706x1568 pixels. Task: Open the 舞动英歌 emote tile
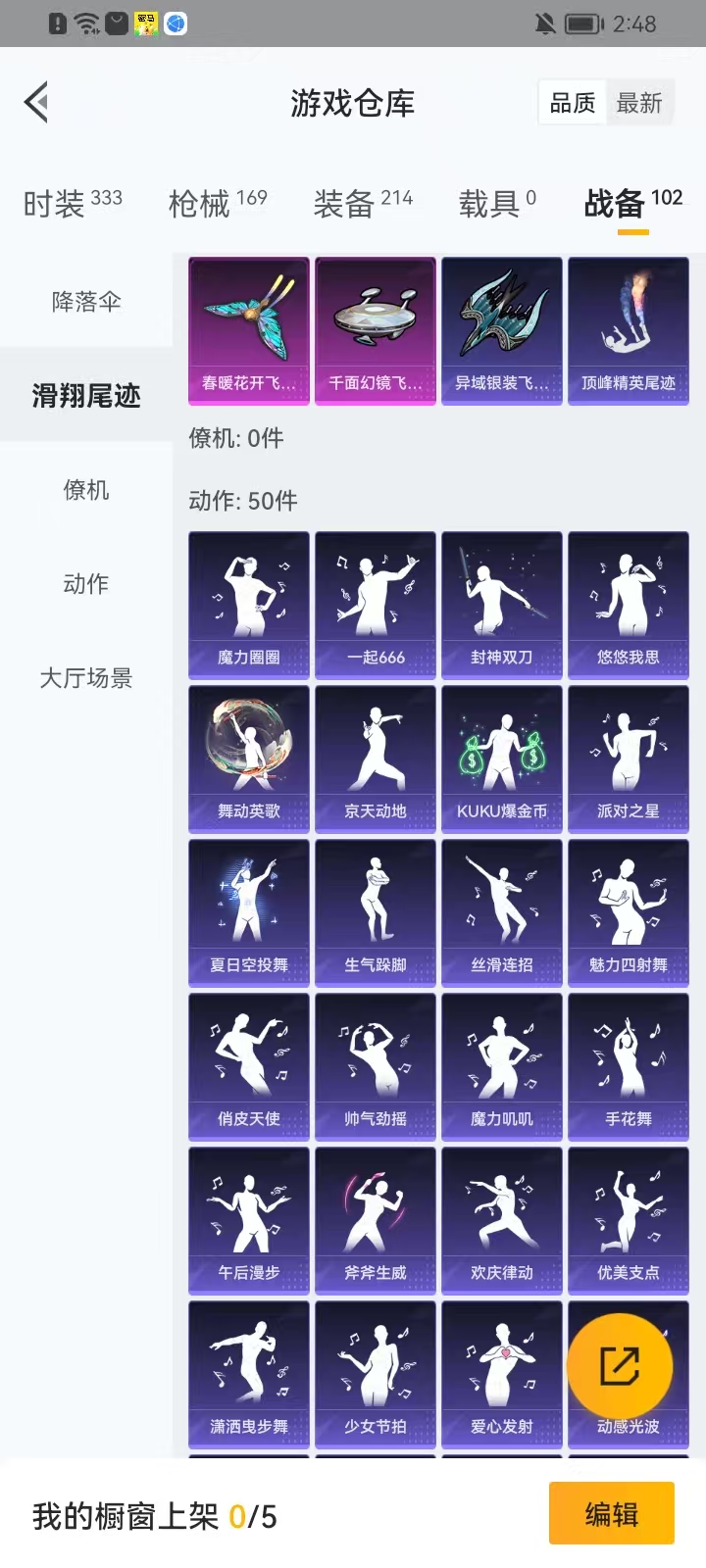click(x=249, y=758)
